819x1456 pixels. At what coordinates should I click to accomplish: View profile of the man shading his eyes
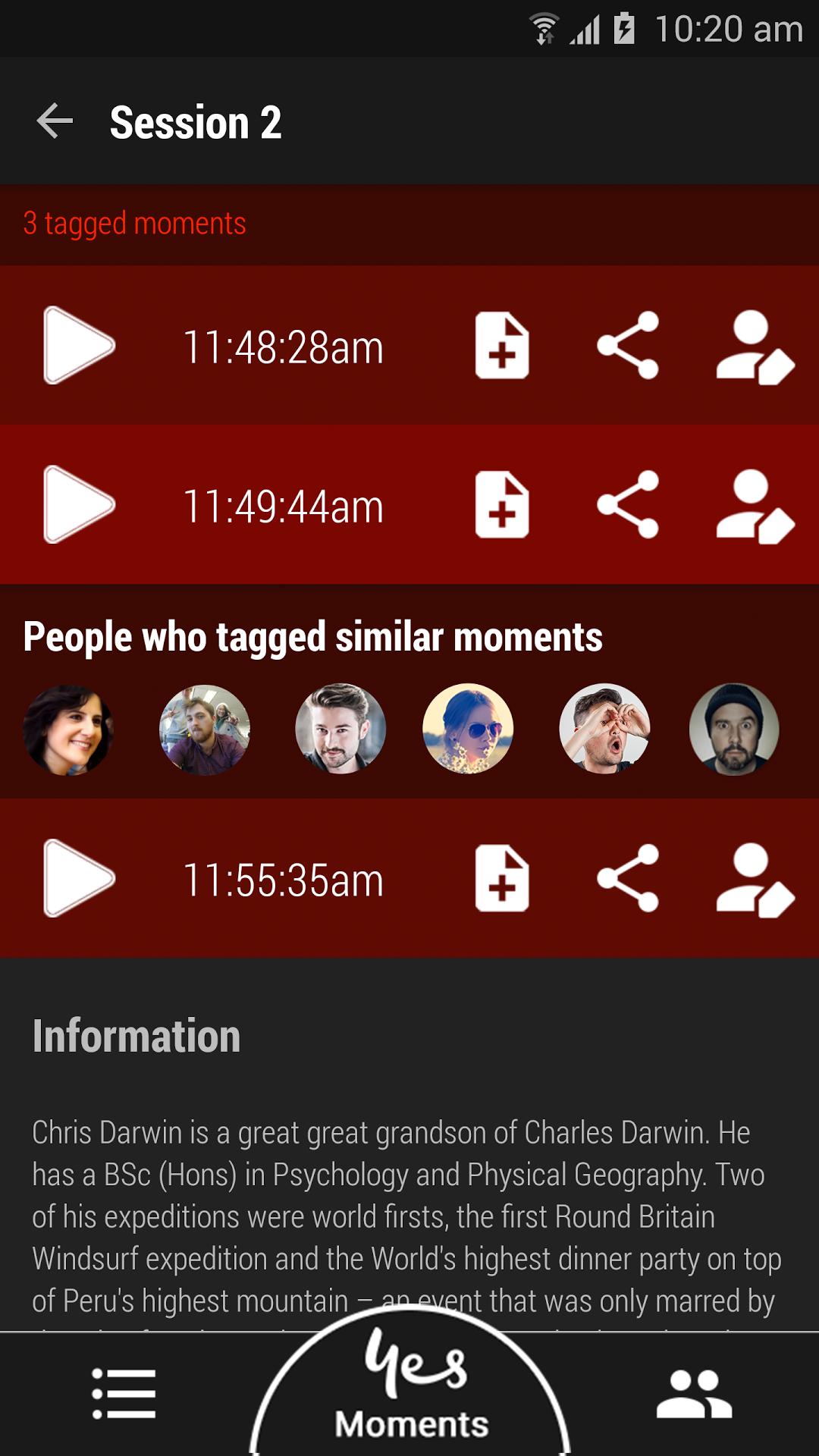(604, 730)
